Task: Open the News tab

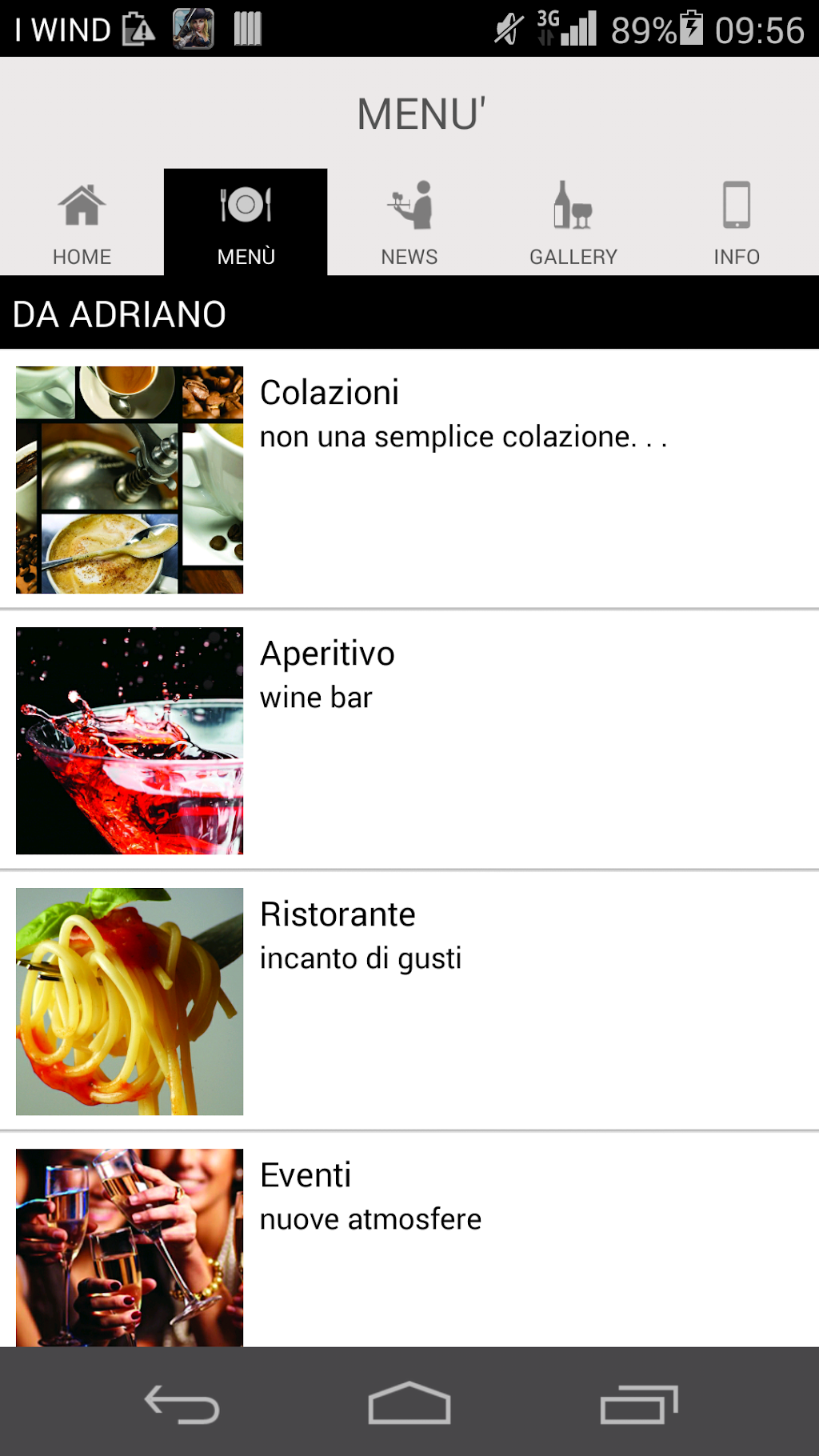Action: (409, 222)
